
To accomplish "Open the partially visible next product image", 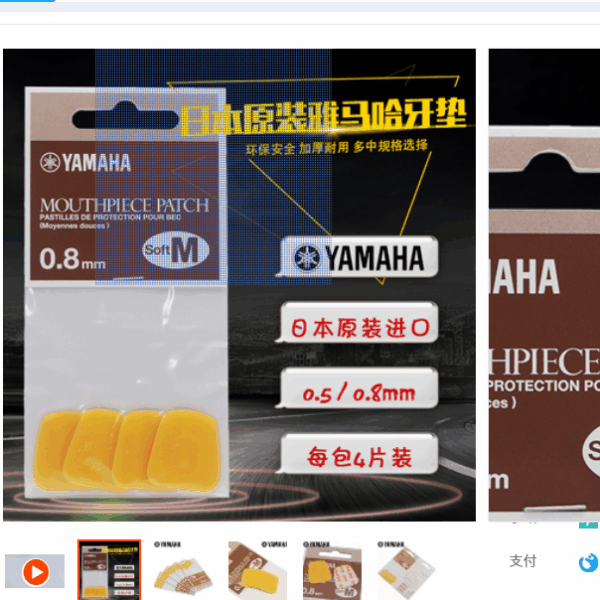I will click(x=545, y=285).
